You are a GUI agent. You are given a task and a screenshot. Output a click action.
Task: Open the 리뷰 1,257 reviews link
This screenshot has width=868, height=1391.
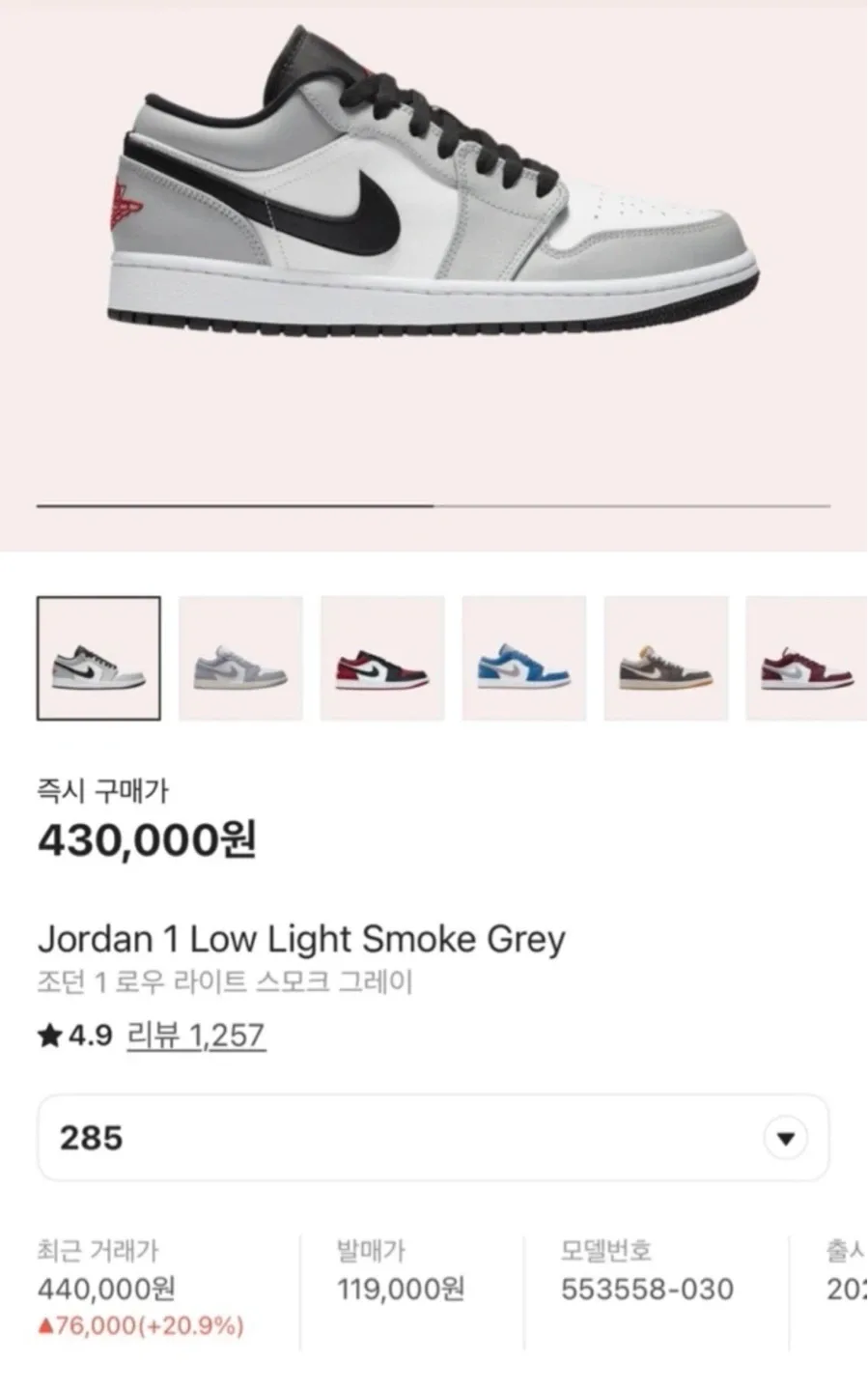point(196,1036)
